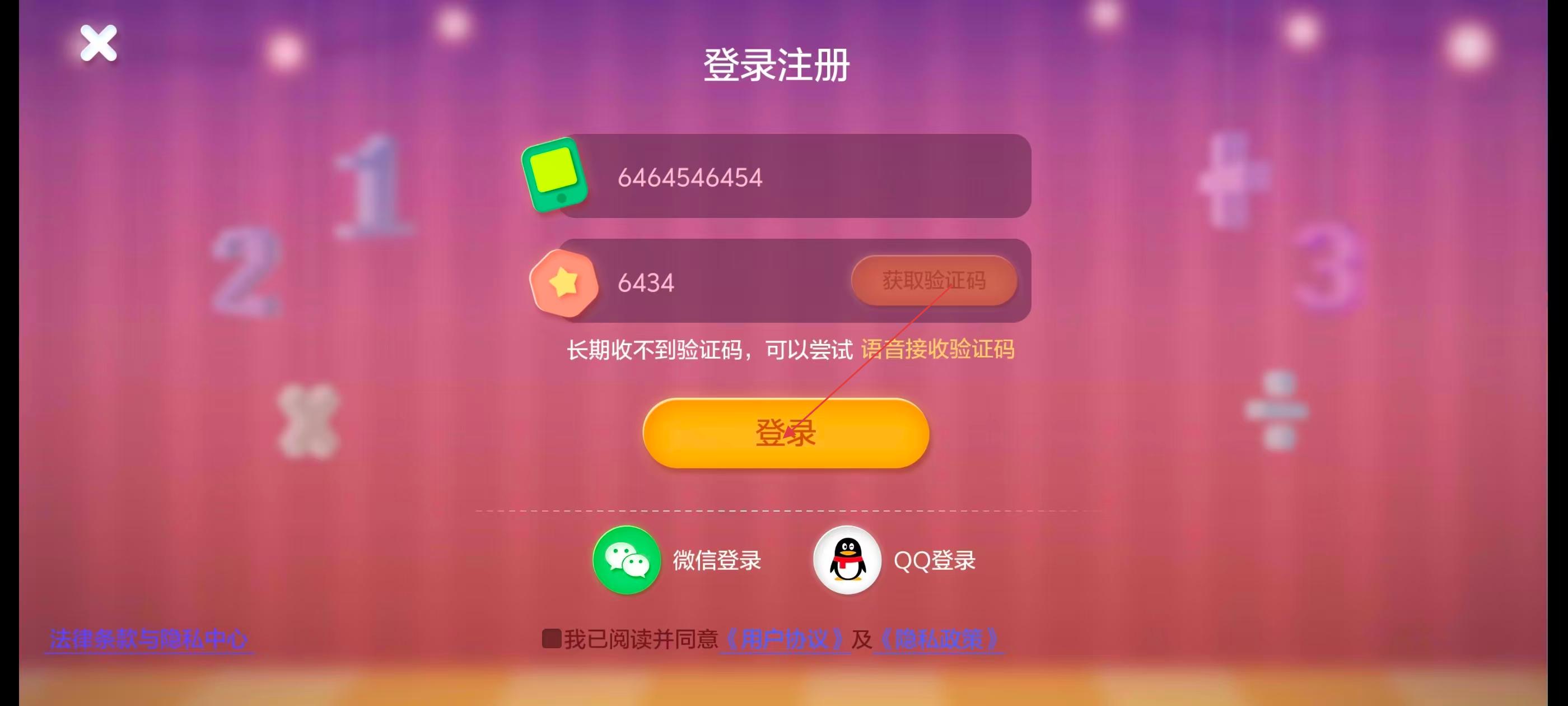Viewport: 1568px width, 706px height.
Task: Close the login registration screen
Action: (x=99, y=43)
